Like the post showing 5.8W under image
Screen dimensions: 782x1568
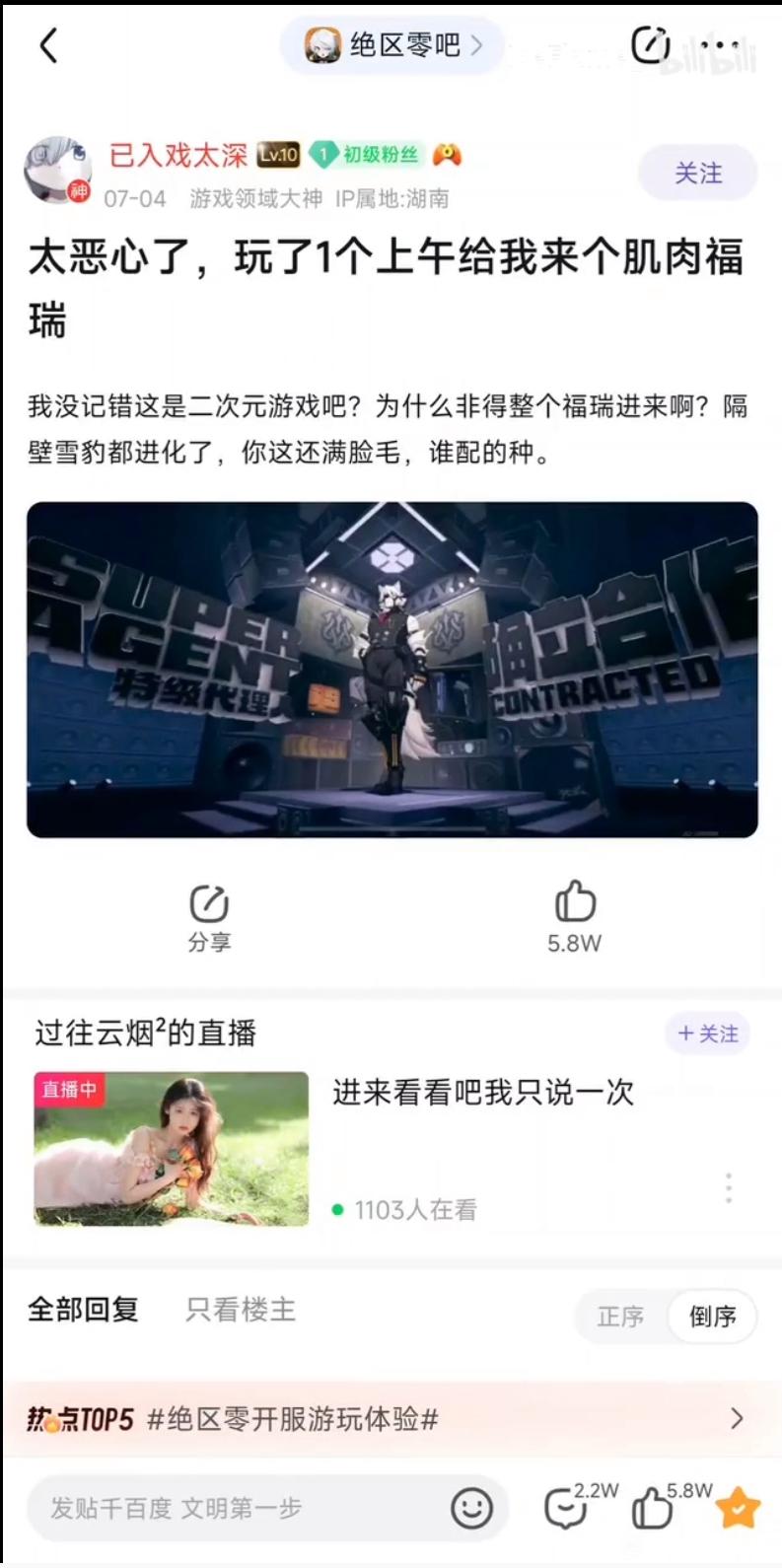pos(574,917)
